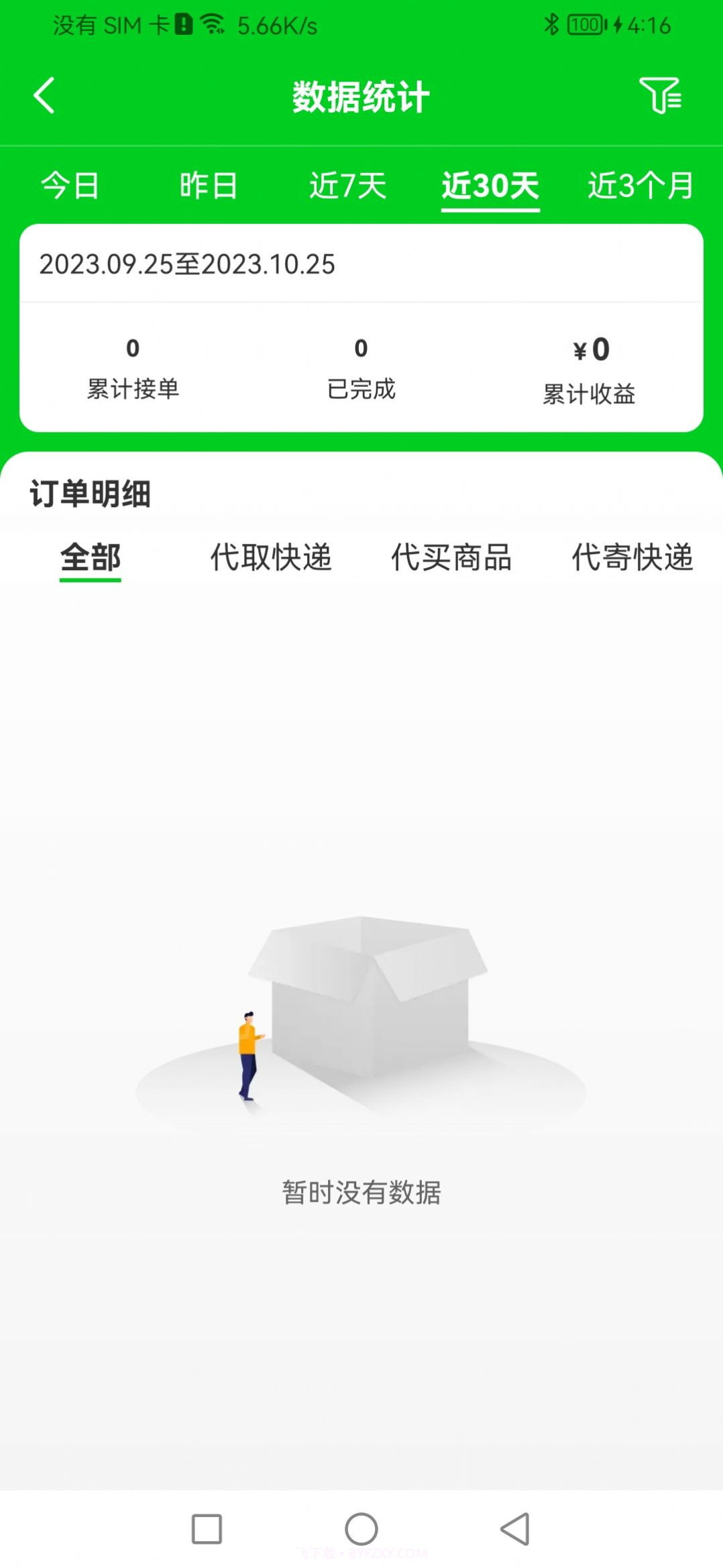
Task: Open the filter options via funnel icon
Action: point(662,96)
